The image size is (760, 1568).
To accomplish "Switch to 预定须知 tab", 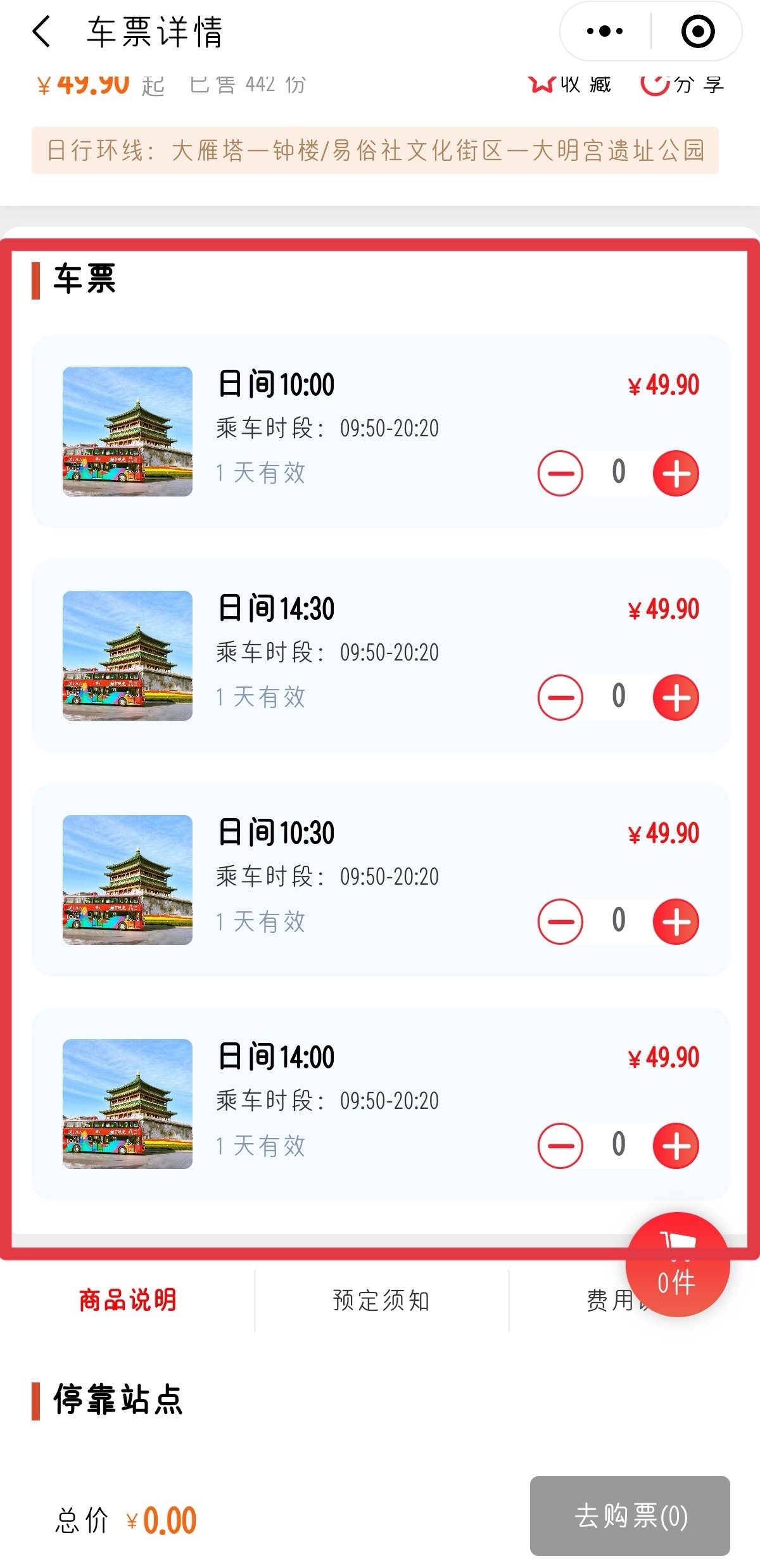I will point(381,1300).
